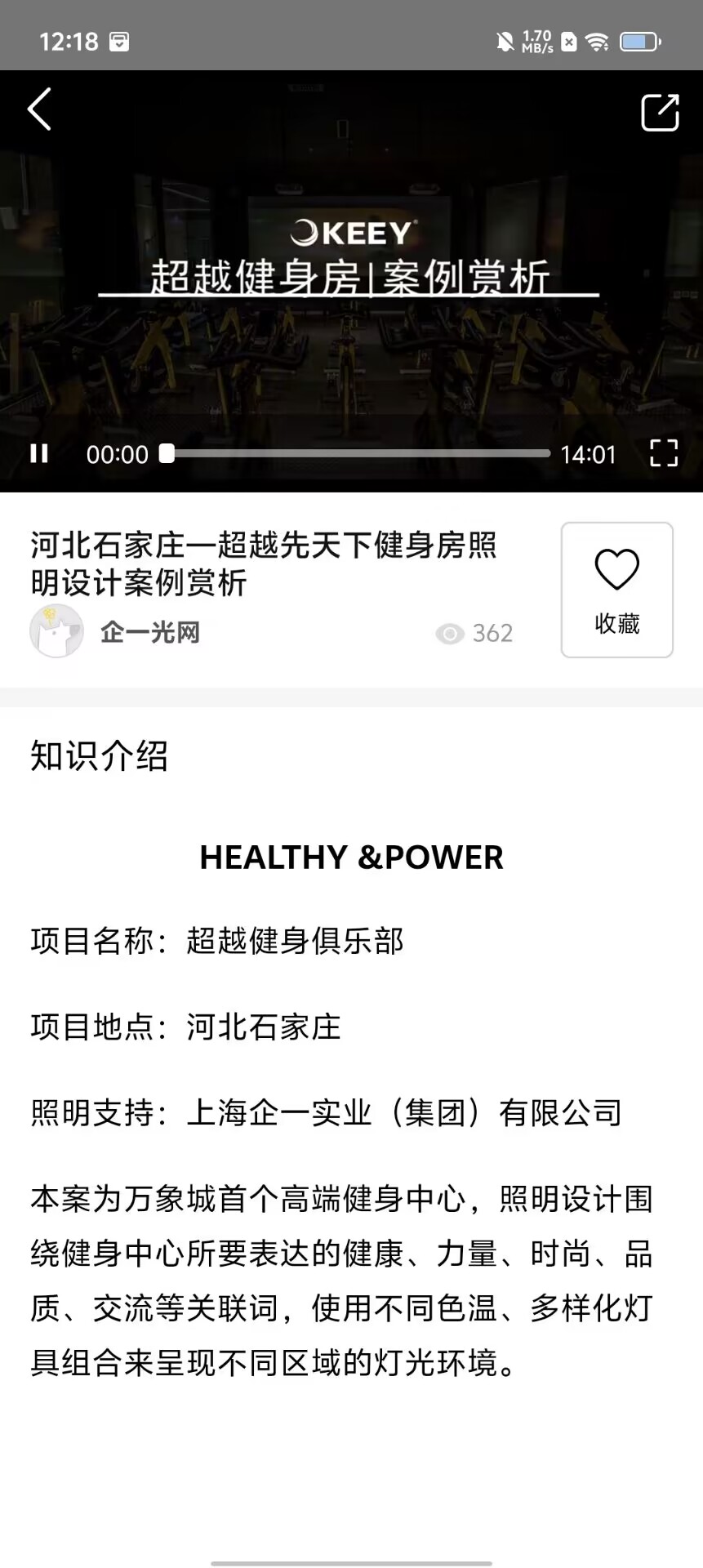Share this video via the share icon
703x1568 pixels.
(660, 112)
